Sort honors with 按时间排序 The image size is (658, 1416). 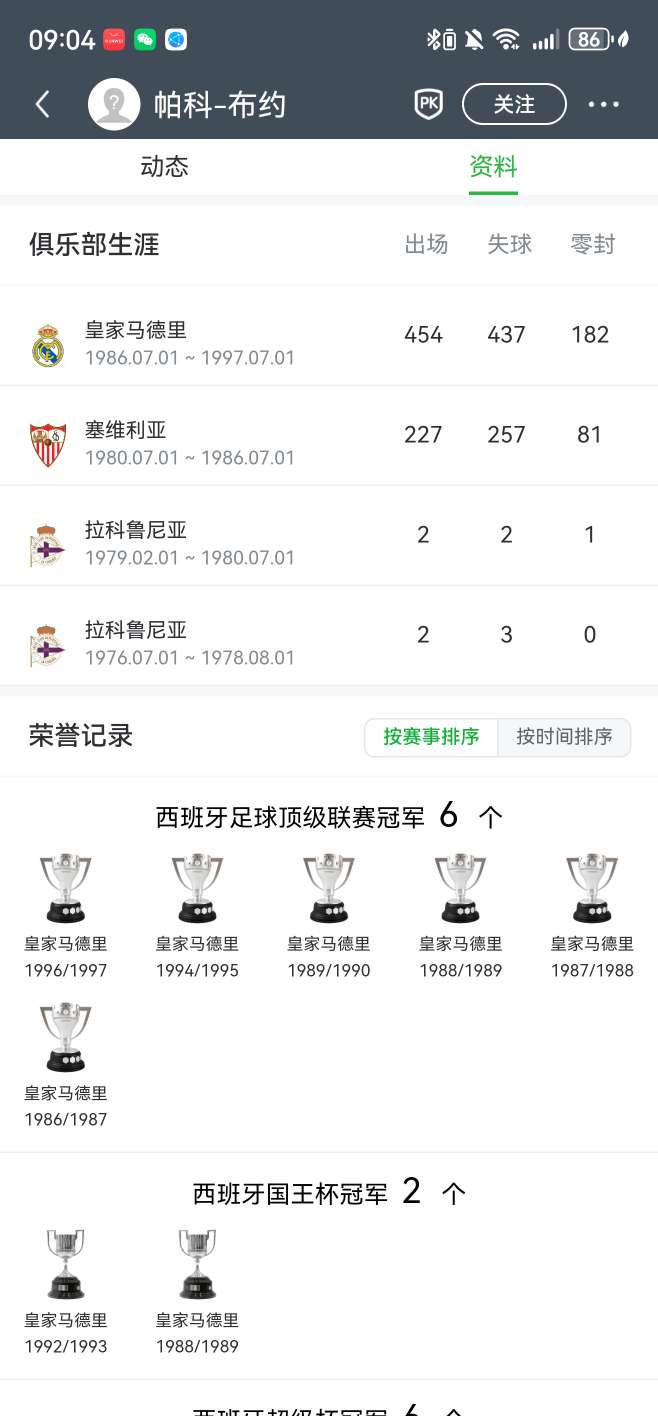point(564,737)
